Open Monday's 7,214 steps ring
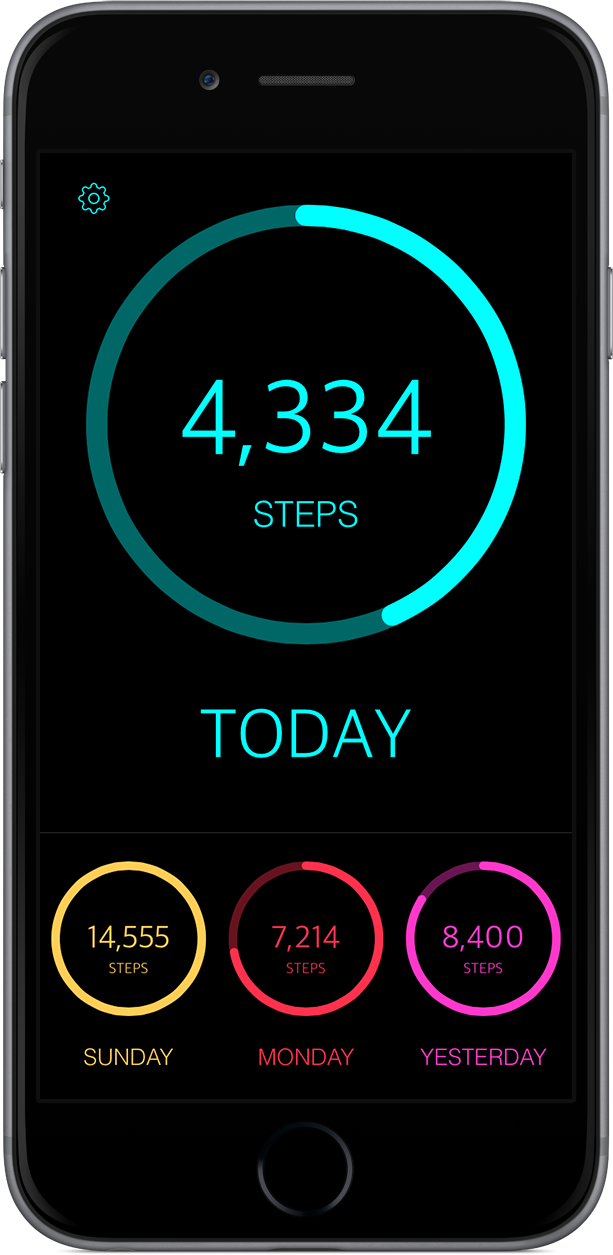Viewport: 613px width, 1255px height. [306, 940]
